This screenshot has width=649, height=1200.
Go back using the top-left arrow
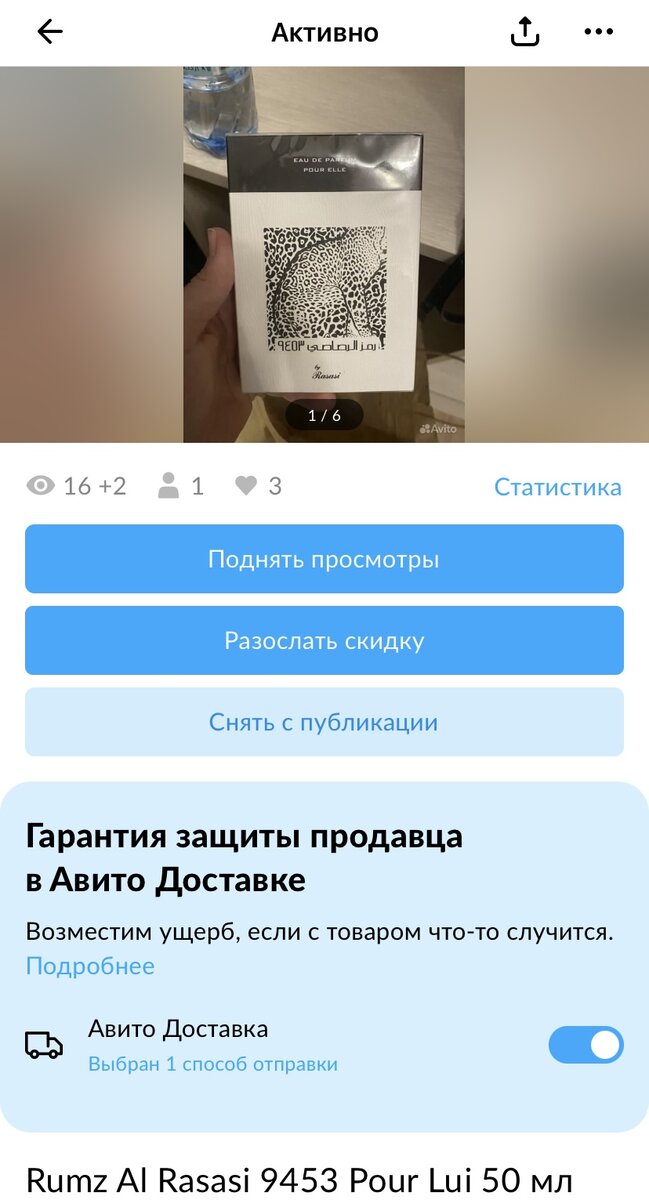49,32
